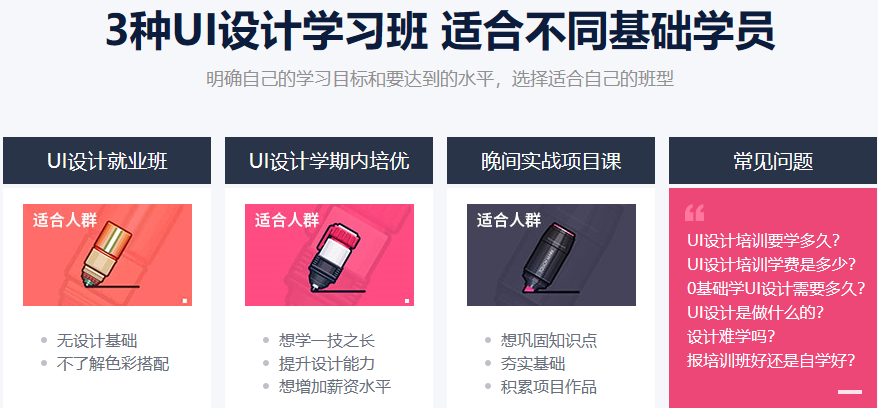Open question UI设计是做什么的?
This screenshot has height=408, width=878.
point(755,313)
